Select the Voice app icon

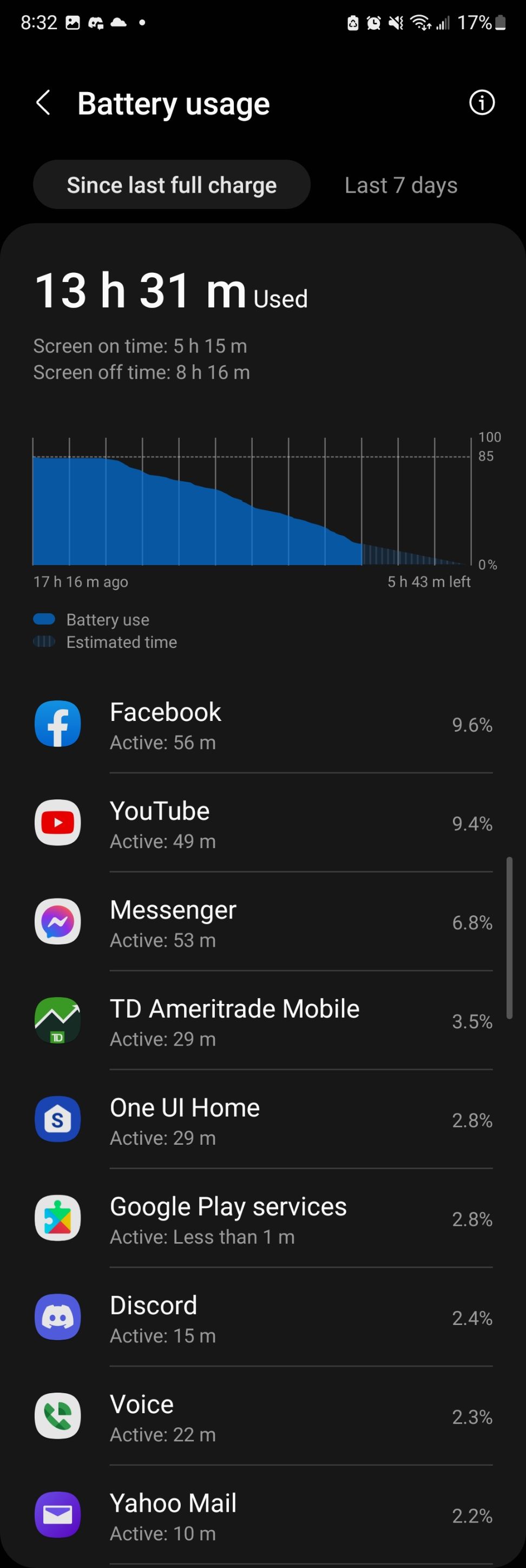(x=58, y=1416)
